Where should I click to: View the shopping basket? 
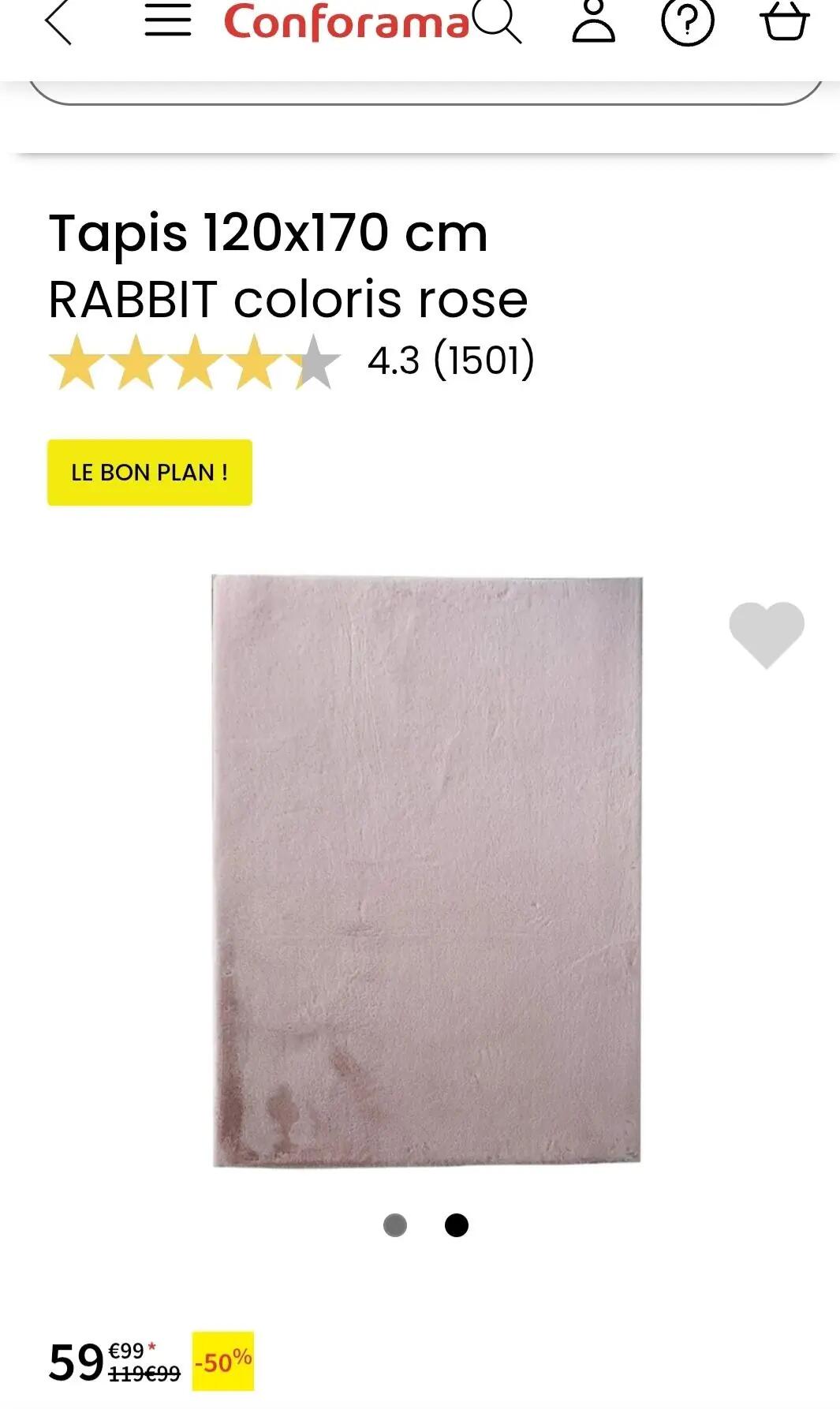(x=784, y=21)
